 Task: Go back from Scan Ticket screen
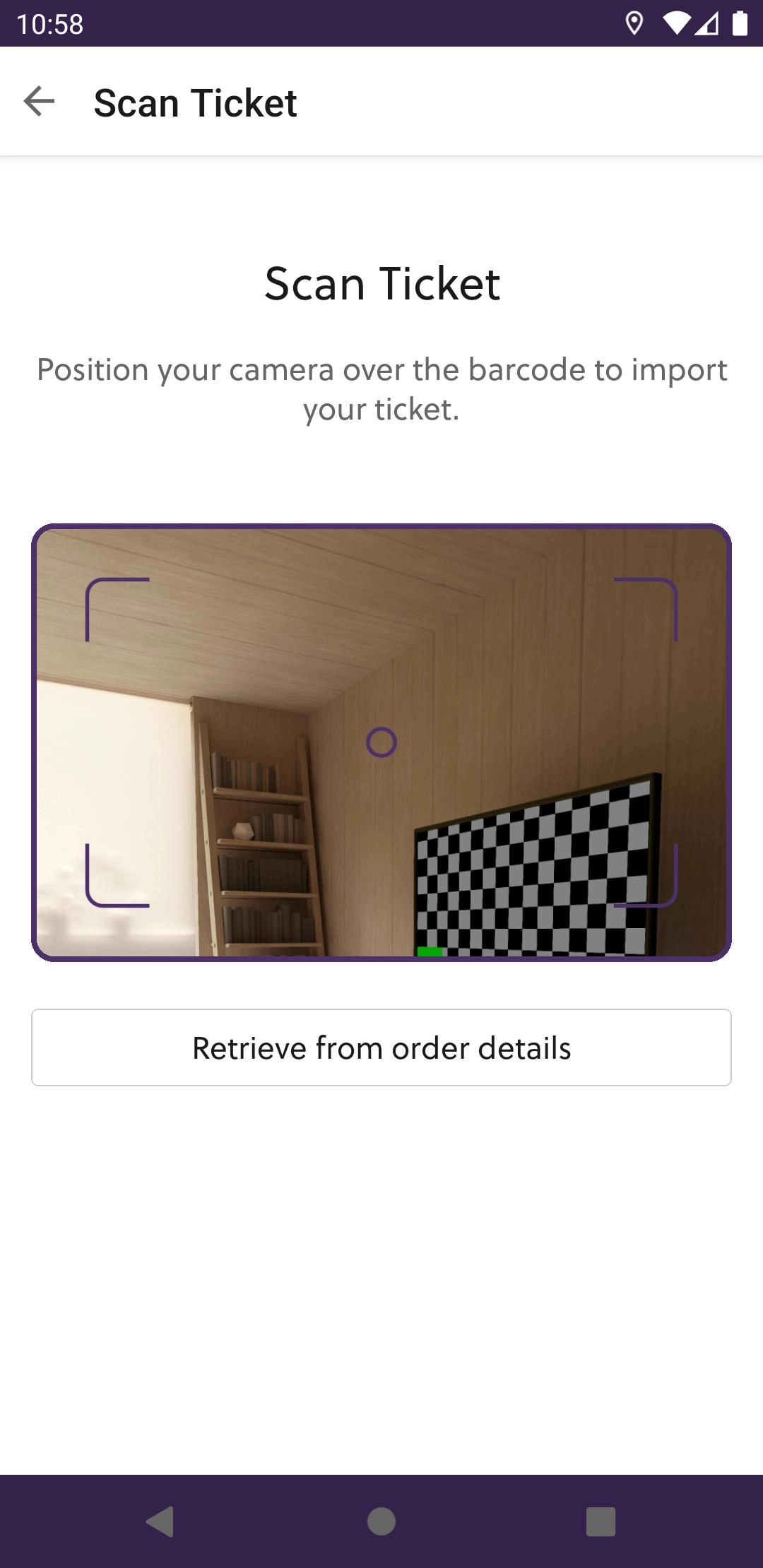39,102
